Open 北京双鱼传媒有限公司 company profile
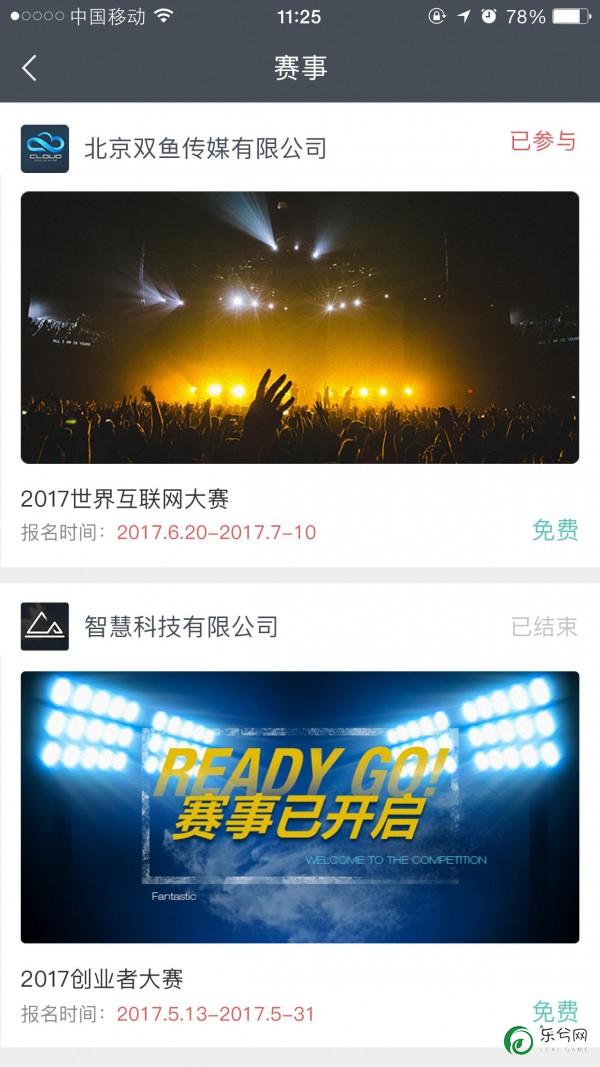600x1067 pixels. coord(205,149)
